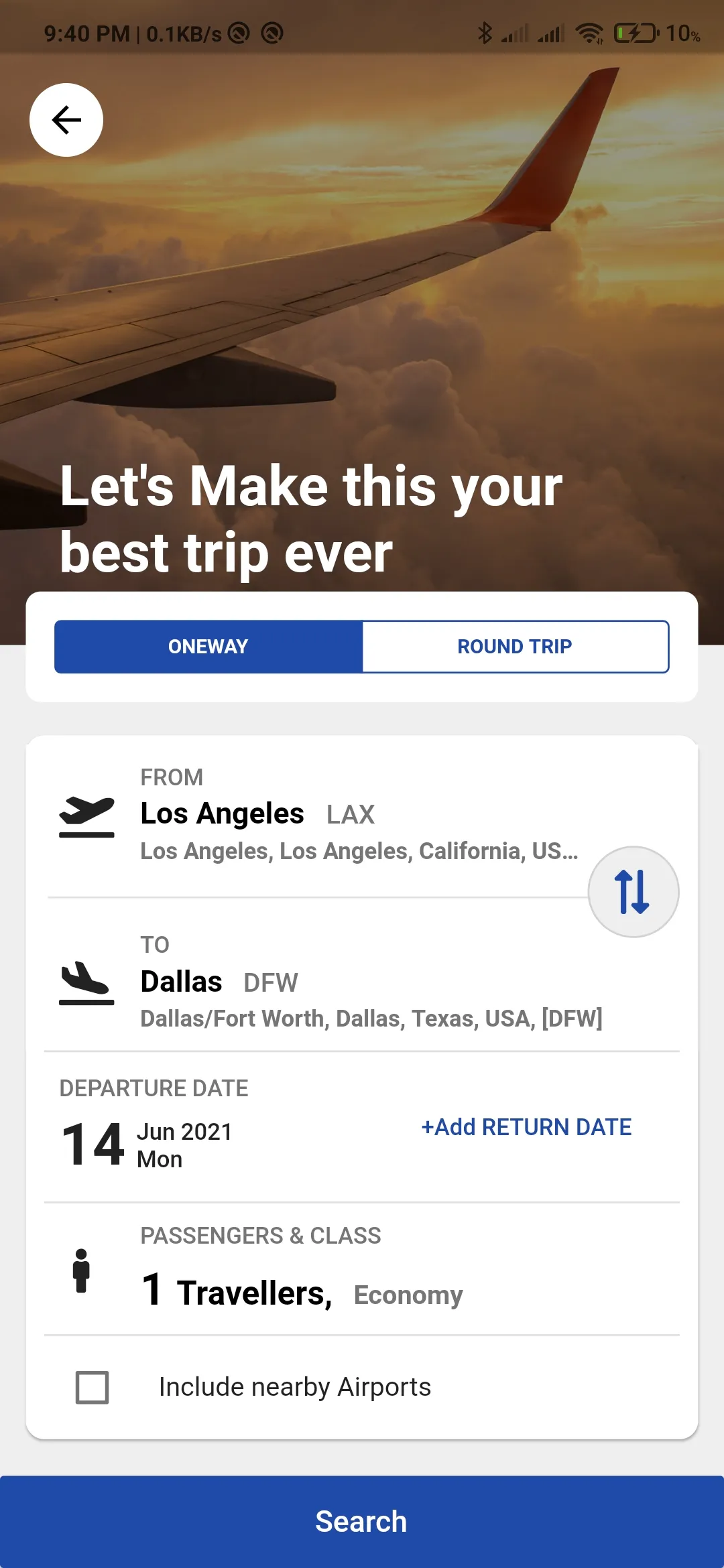This screenshot has width=724, height=1568.
Task: Select the ROUND TRIP tab
Action: 515,646
